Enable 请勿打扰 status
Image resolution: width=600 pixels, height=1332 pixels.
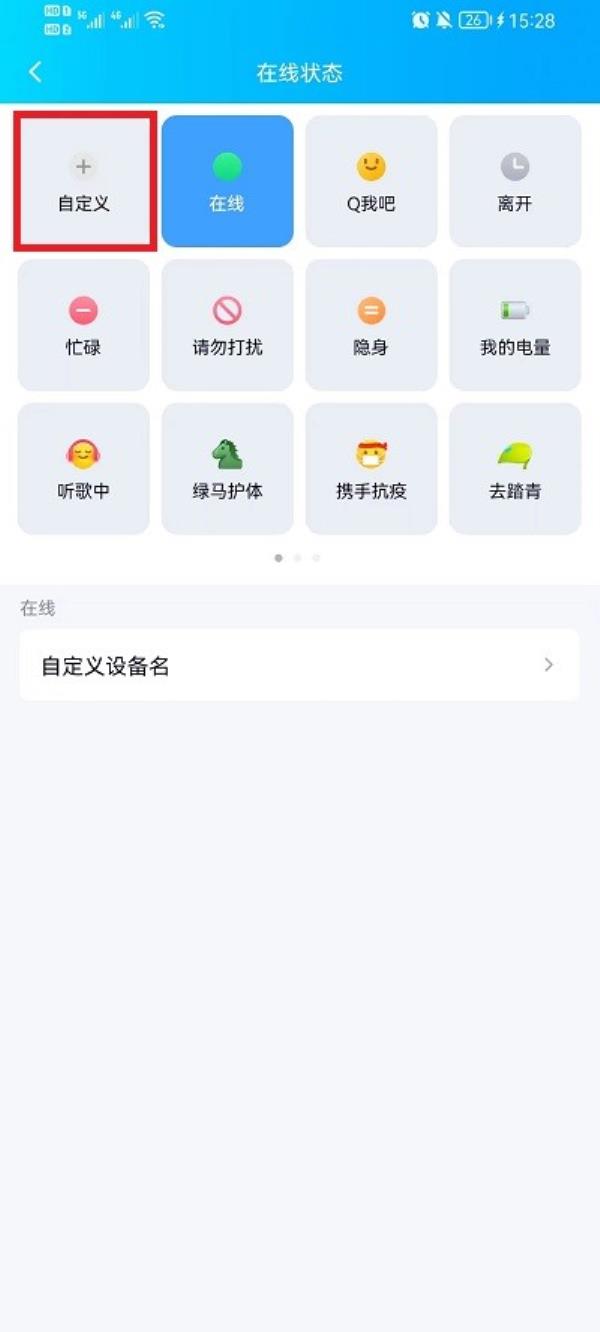(227, 325)
